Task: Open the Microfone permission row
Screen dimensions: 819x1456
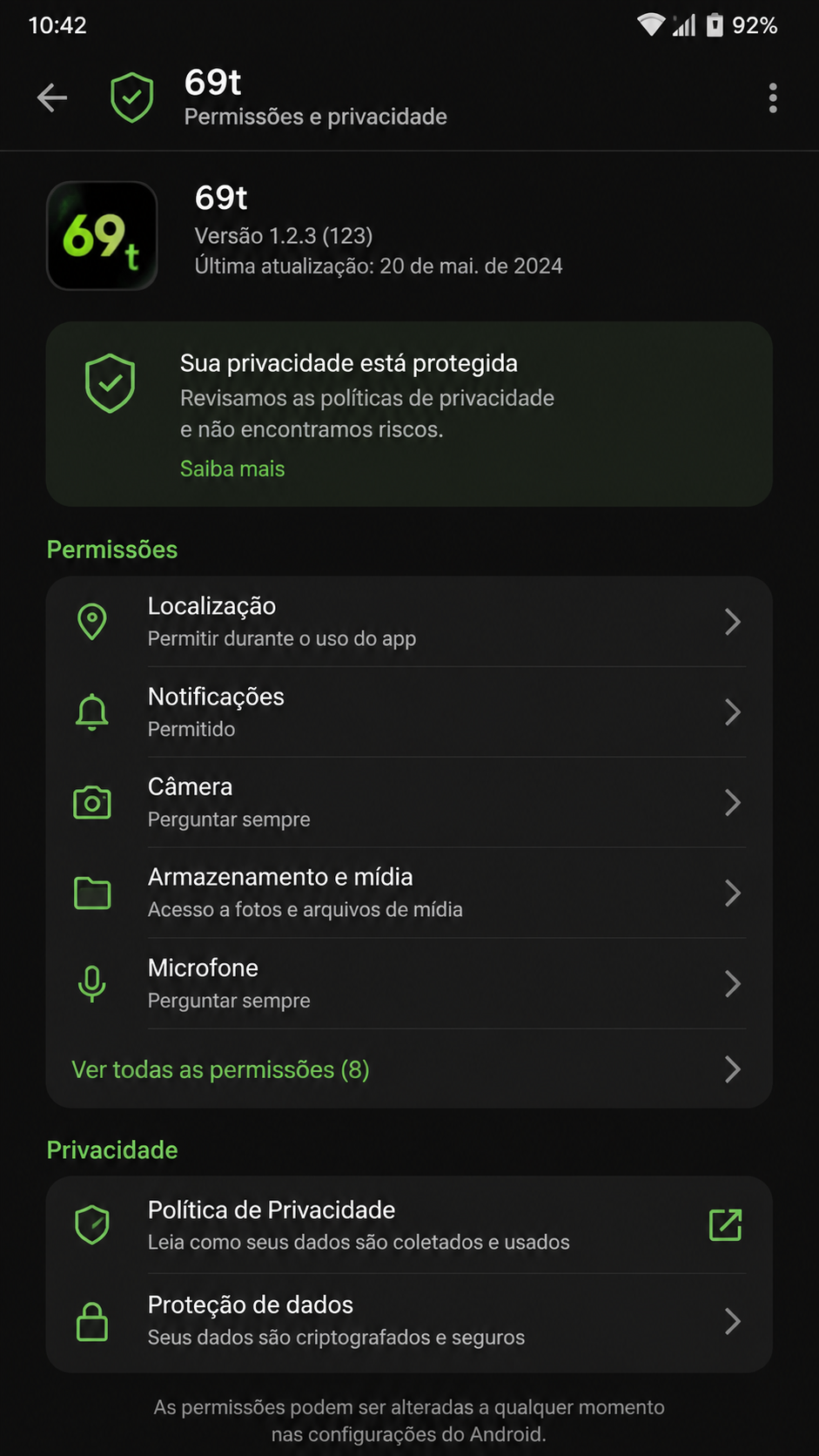Action: (409, 983)
